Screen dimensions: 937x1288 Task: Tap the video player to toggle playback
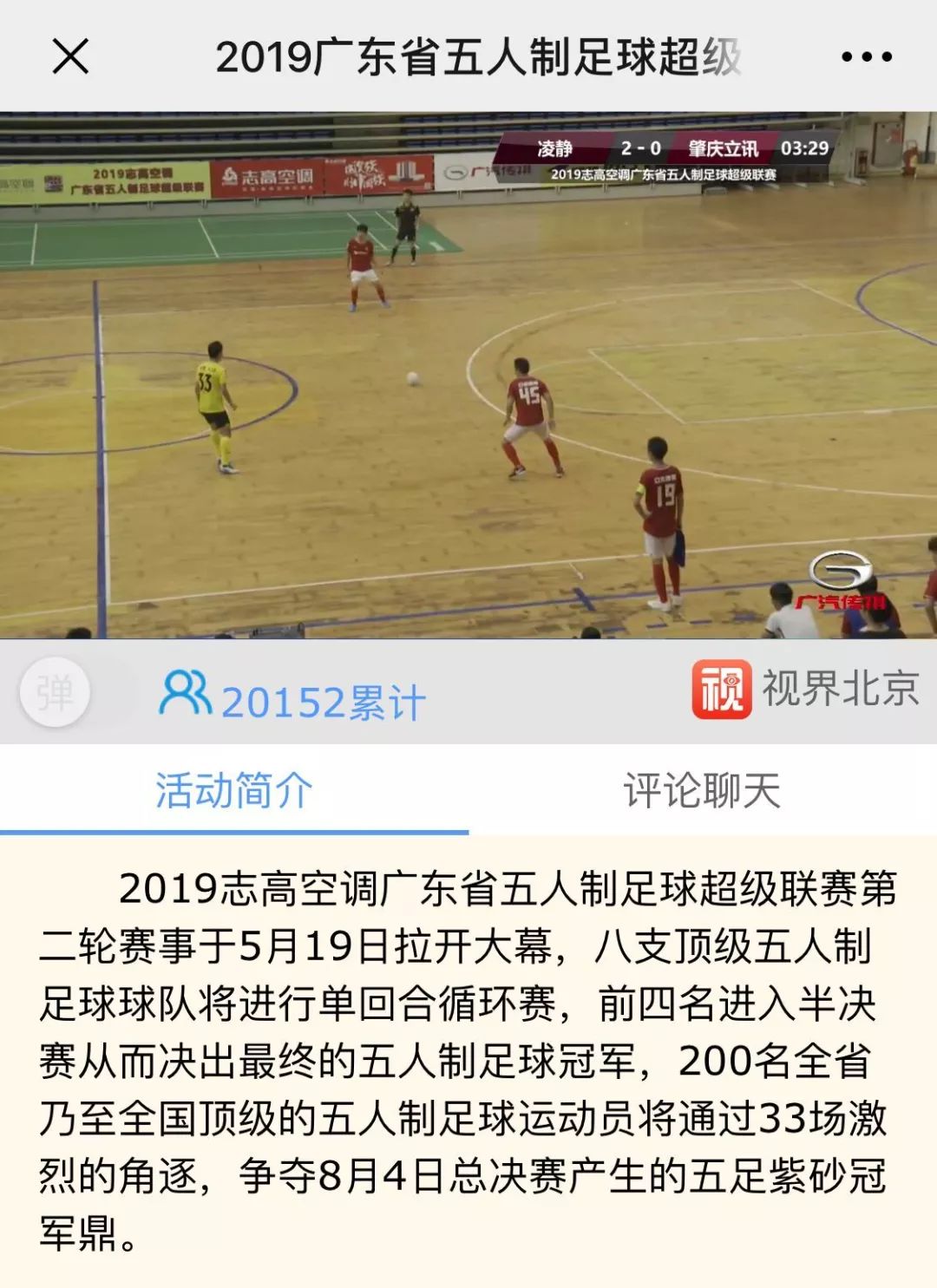tap(468, 373)
